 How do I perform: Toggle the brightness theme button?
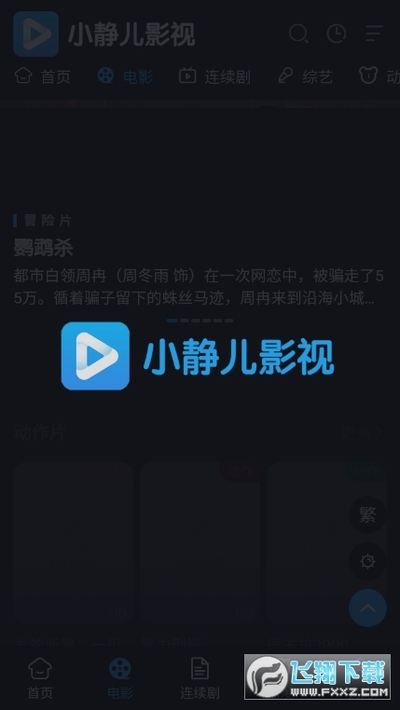pos(367,561)
